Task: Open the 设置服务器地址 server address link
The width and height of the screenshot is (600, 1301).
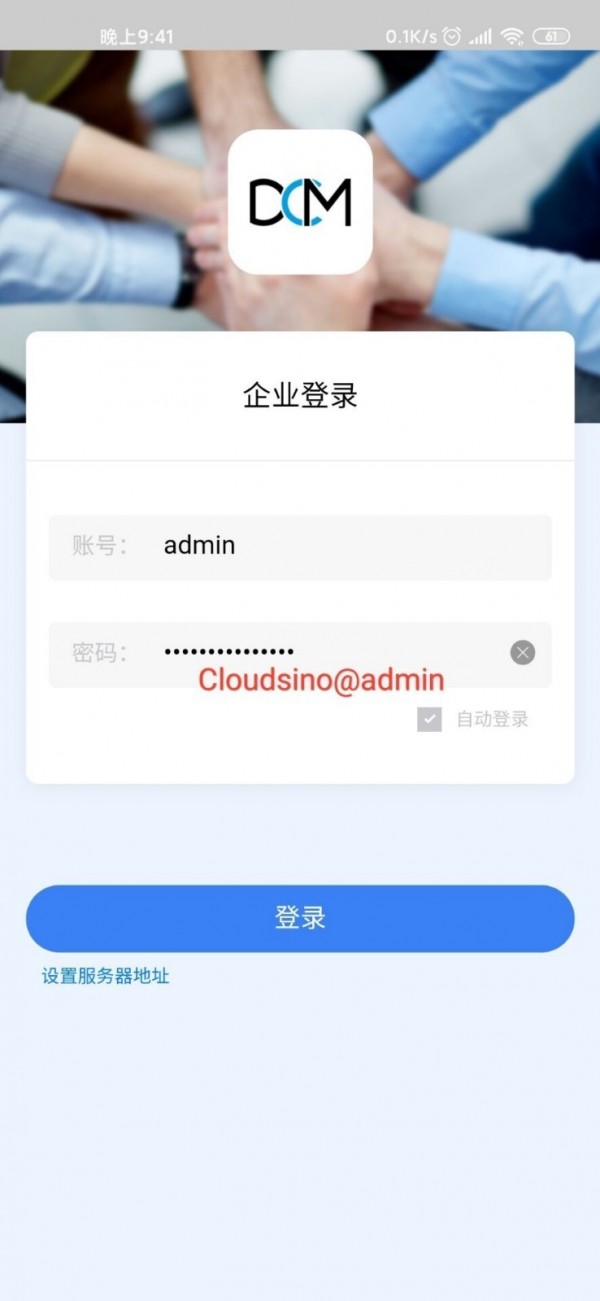Action: (105, 976)
